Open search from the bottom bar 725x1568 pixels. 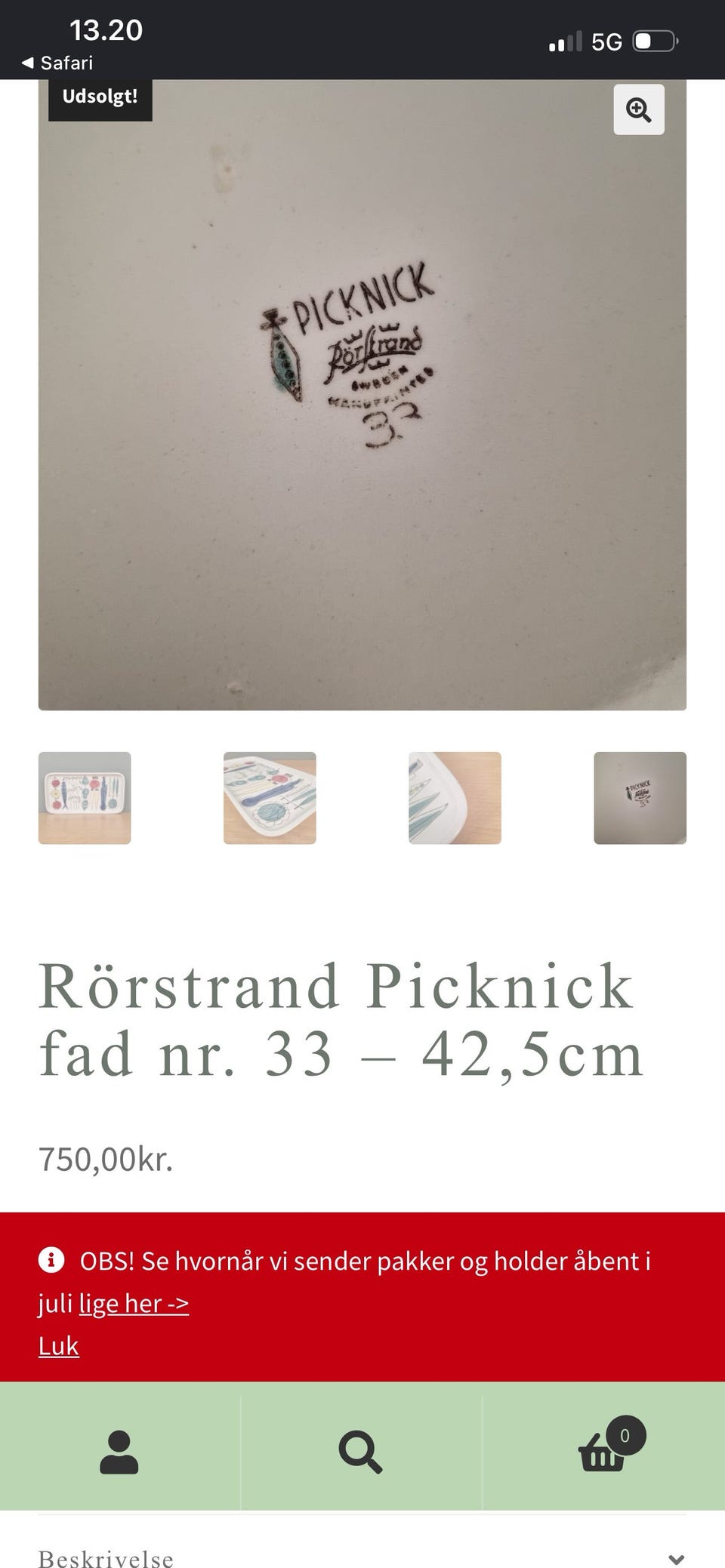pyautogui.click(x=360, y=1451)
